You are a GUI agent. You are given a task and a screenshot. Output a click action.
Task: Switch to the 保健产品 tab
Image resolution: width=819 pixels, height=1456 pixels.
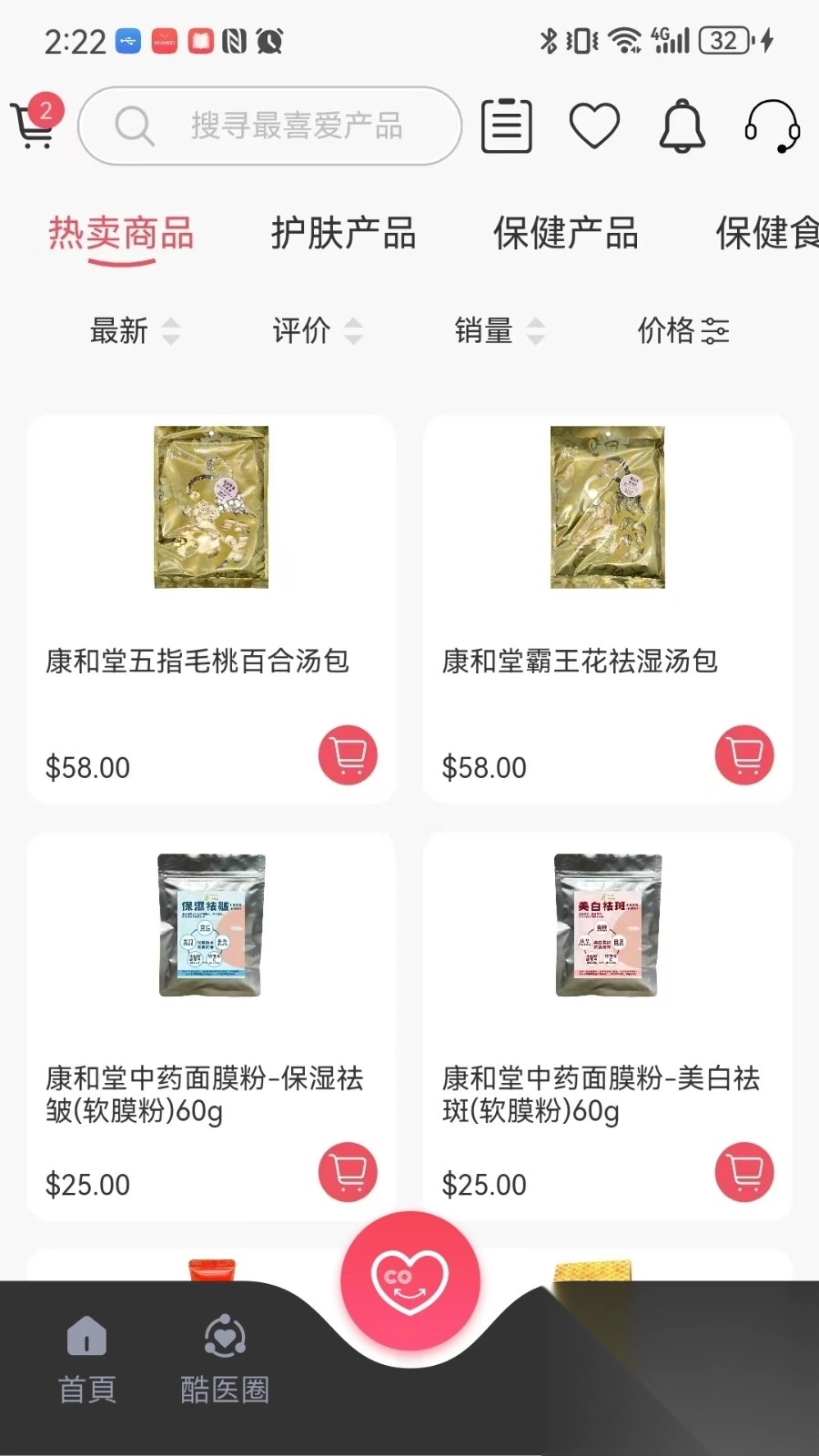coord(564,234)
